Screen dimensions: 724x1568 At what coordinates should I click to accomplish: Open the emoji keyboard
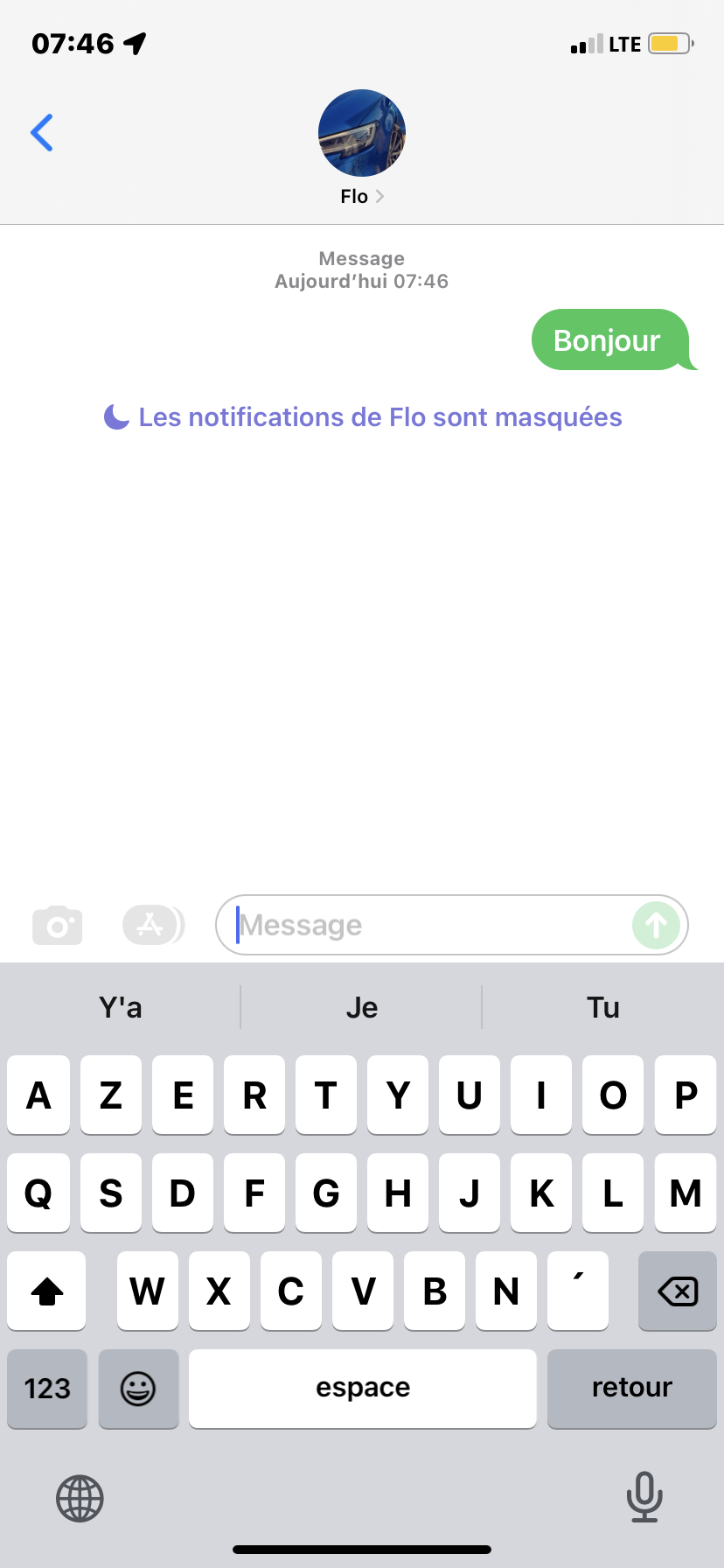[x=138, y=1388]
